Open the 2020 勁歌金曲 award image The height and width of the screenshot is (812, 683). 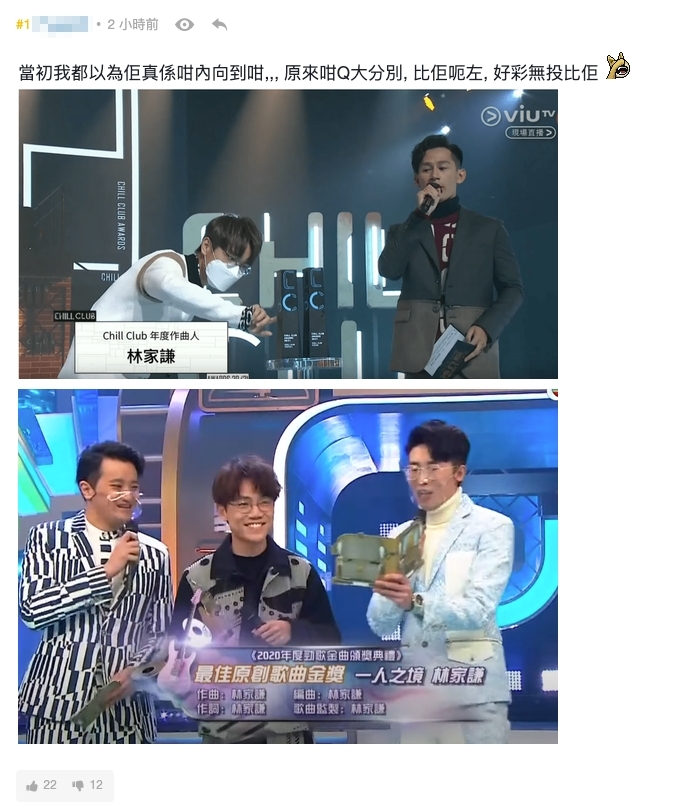click(288, 566)
